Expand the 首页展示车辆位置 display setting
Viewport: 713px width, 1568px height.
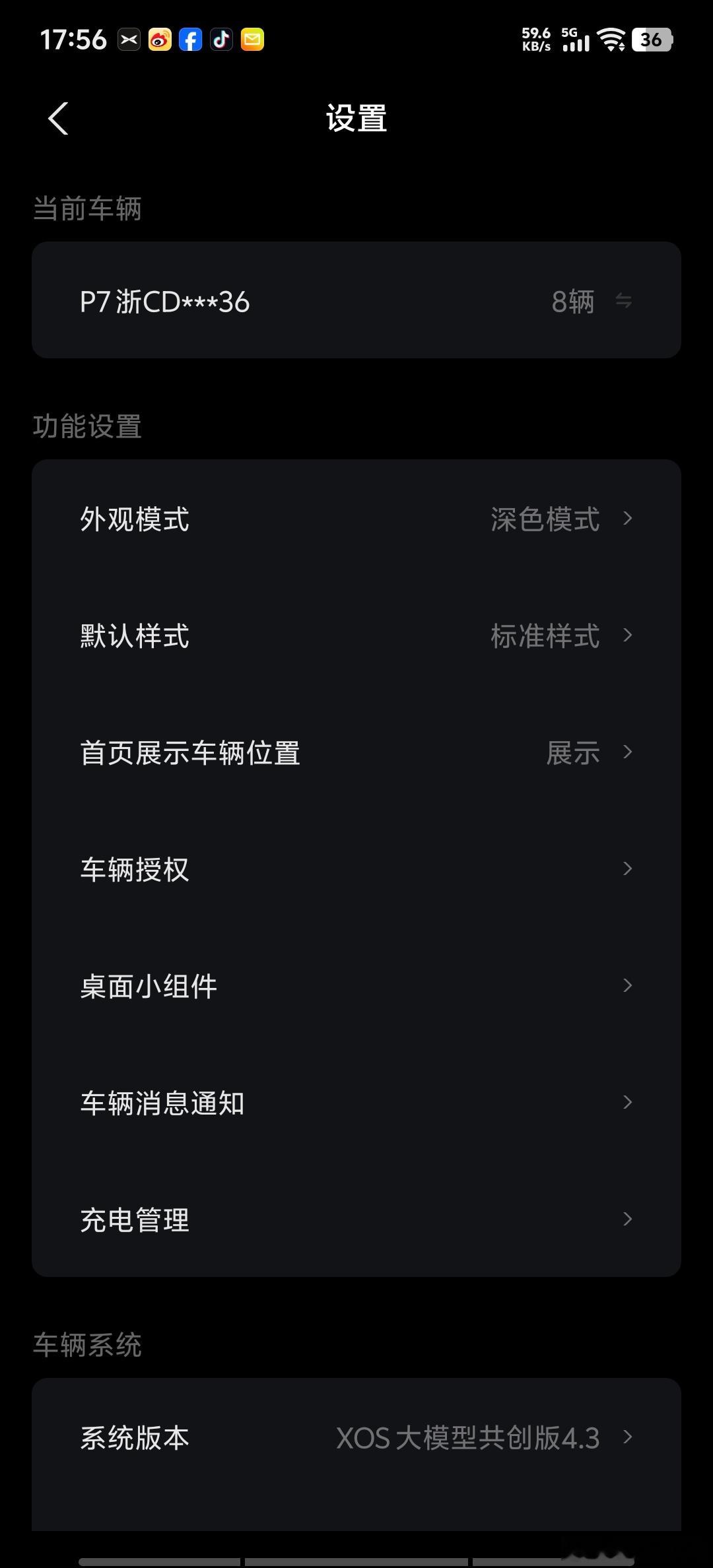(356, 752)
